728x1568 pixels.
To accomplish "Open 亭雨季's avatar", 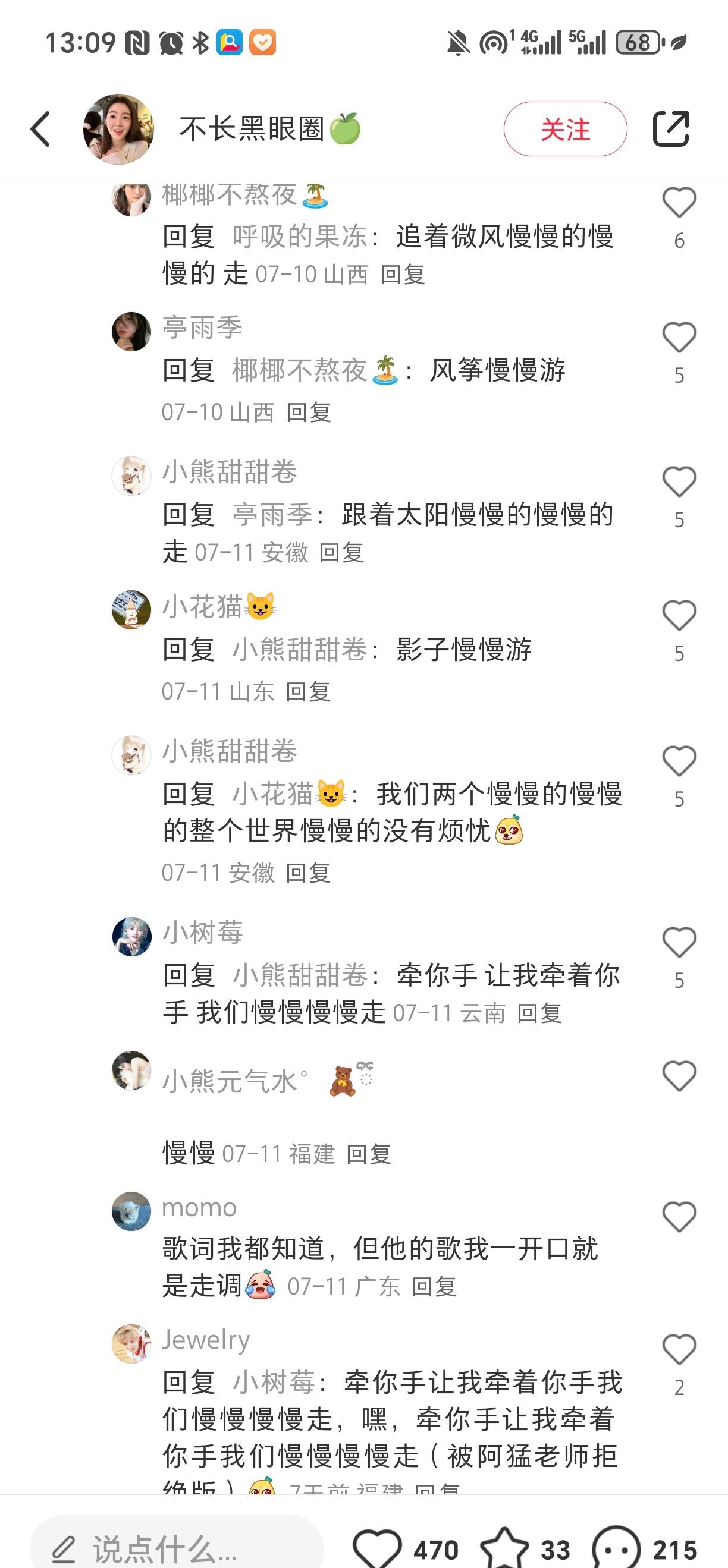I will [131, 332].
